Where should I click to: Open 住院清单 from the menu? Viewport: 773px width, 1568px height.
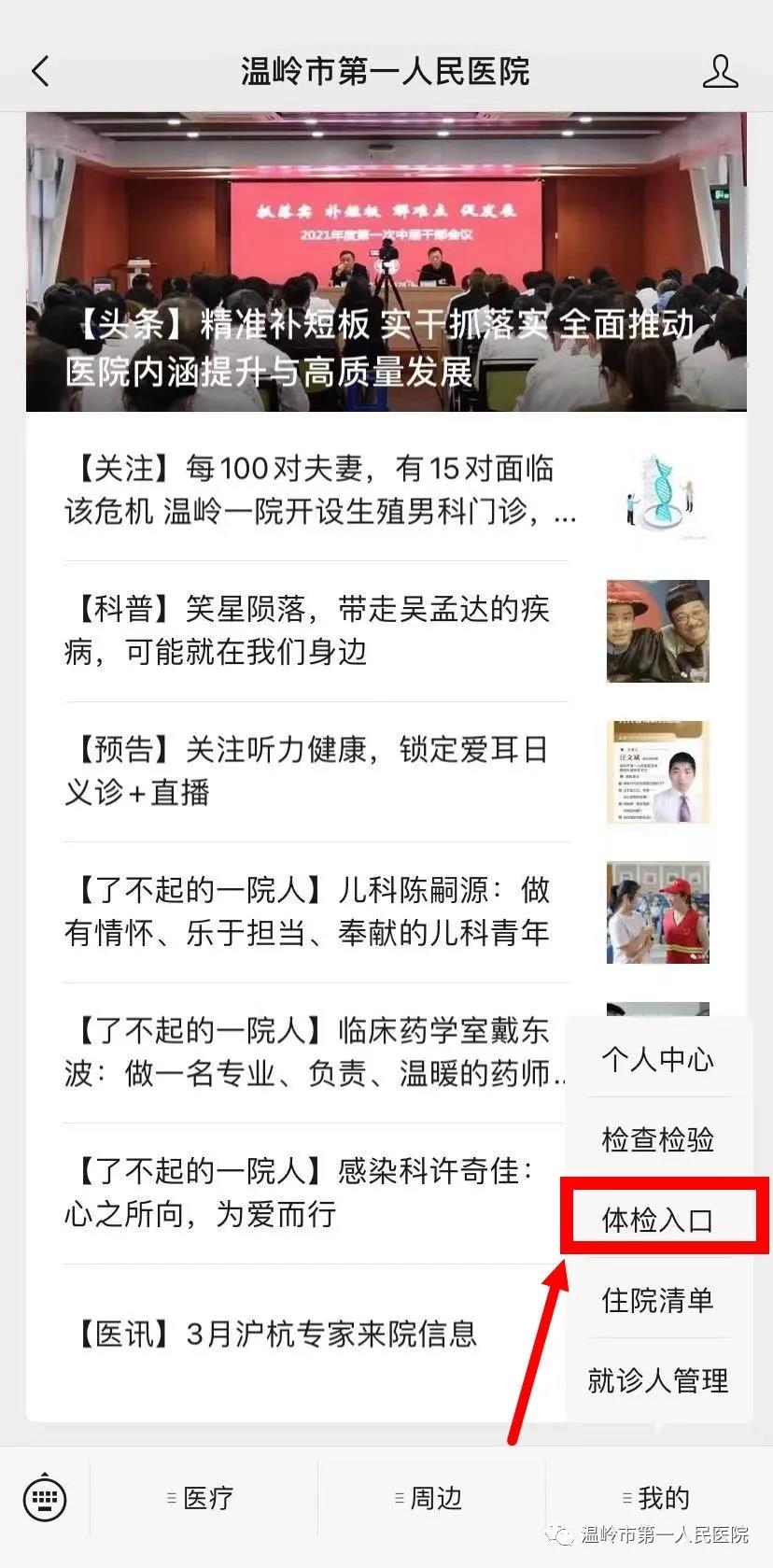658,1300
